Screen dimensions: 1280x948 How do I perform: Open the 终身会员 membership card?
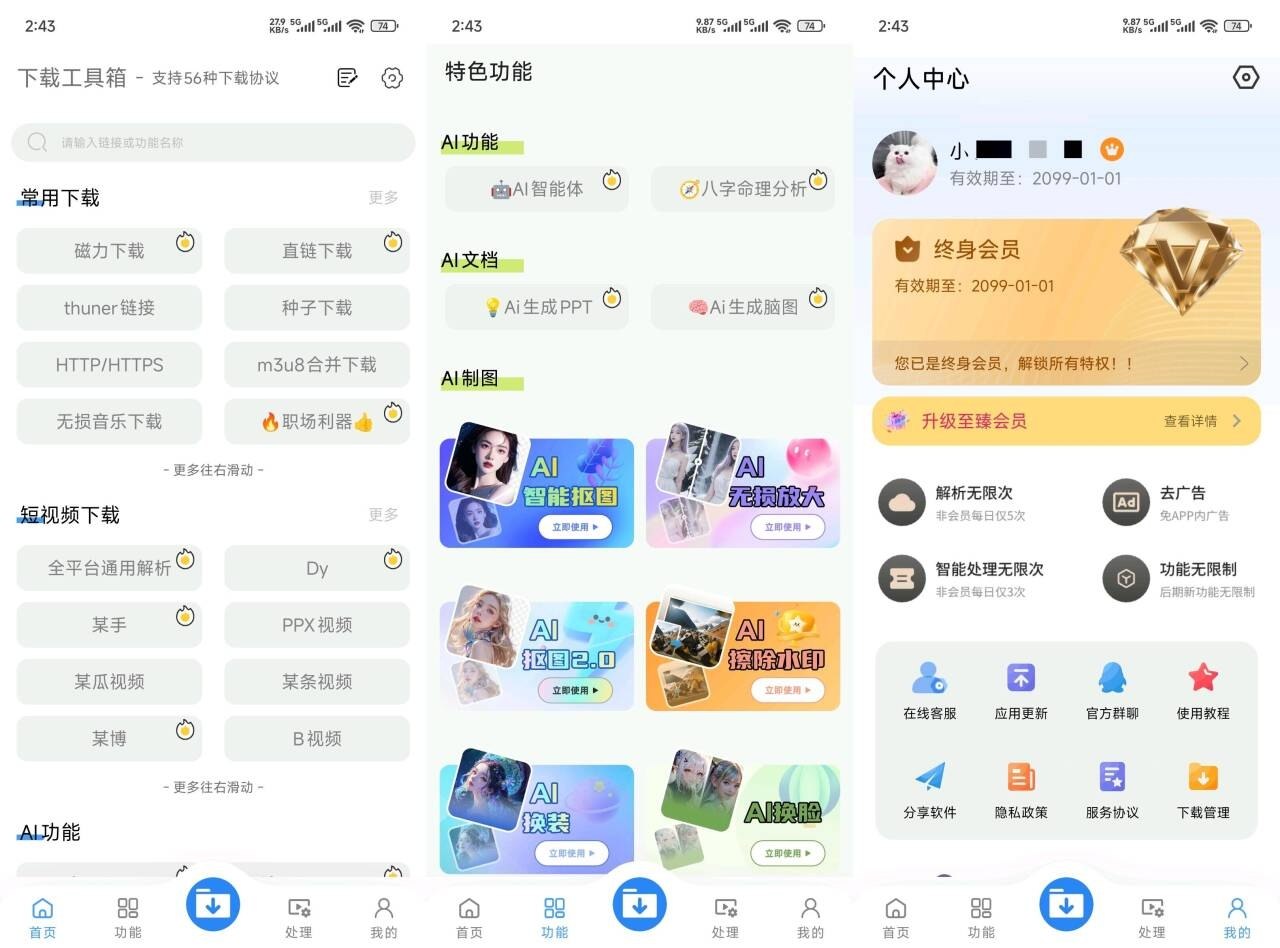[x=1066, y=302]
